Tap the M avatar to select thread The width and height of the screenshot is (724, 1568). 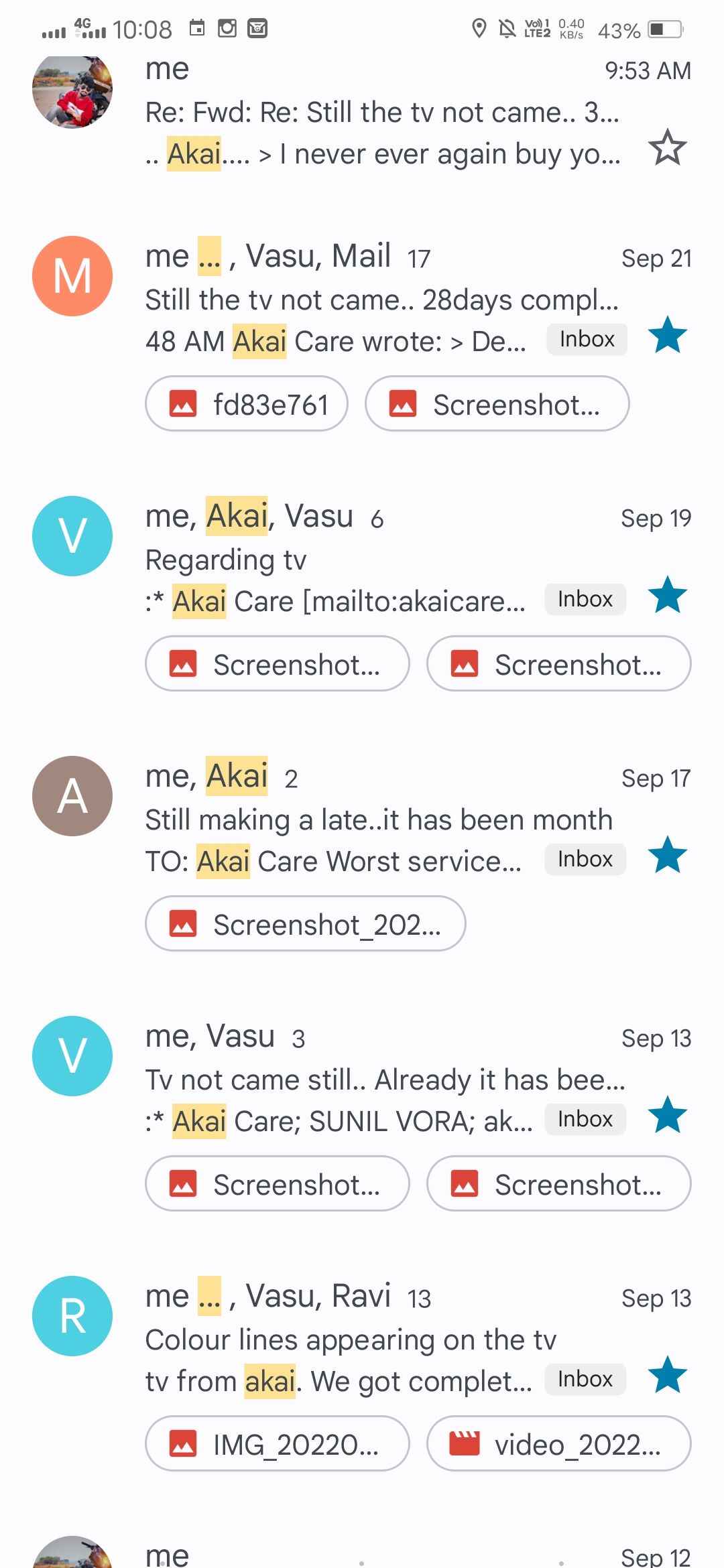pyautogui.click(x=72, y=276)
